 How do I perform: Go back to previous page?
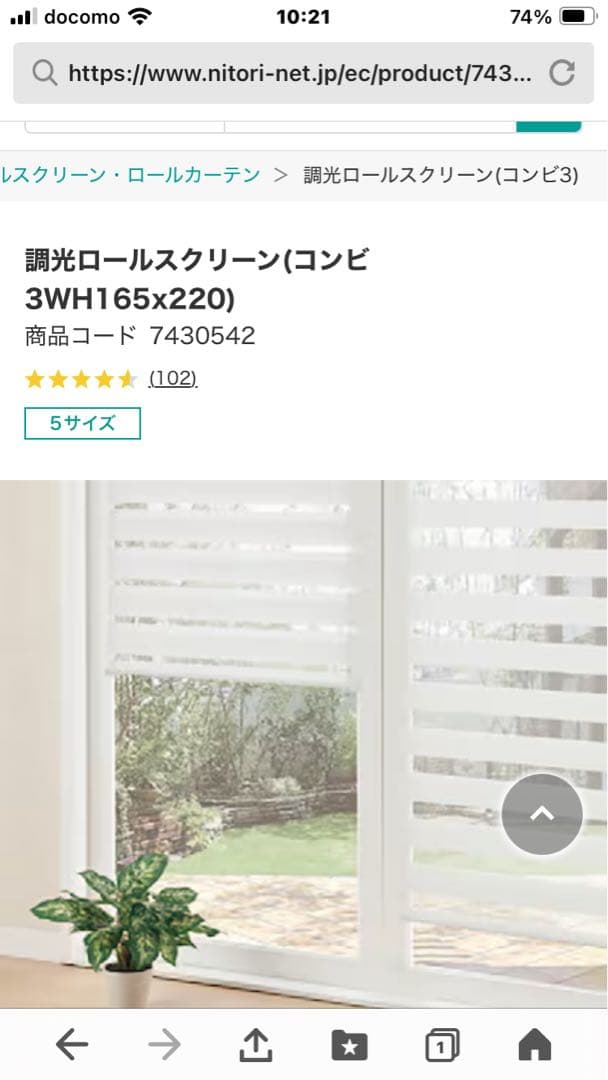pos(72,1046)
